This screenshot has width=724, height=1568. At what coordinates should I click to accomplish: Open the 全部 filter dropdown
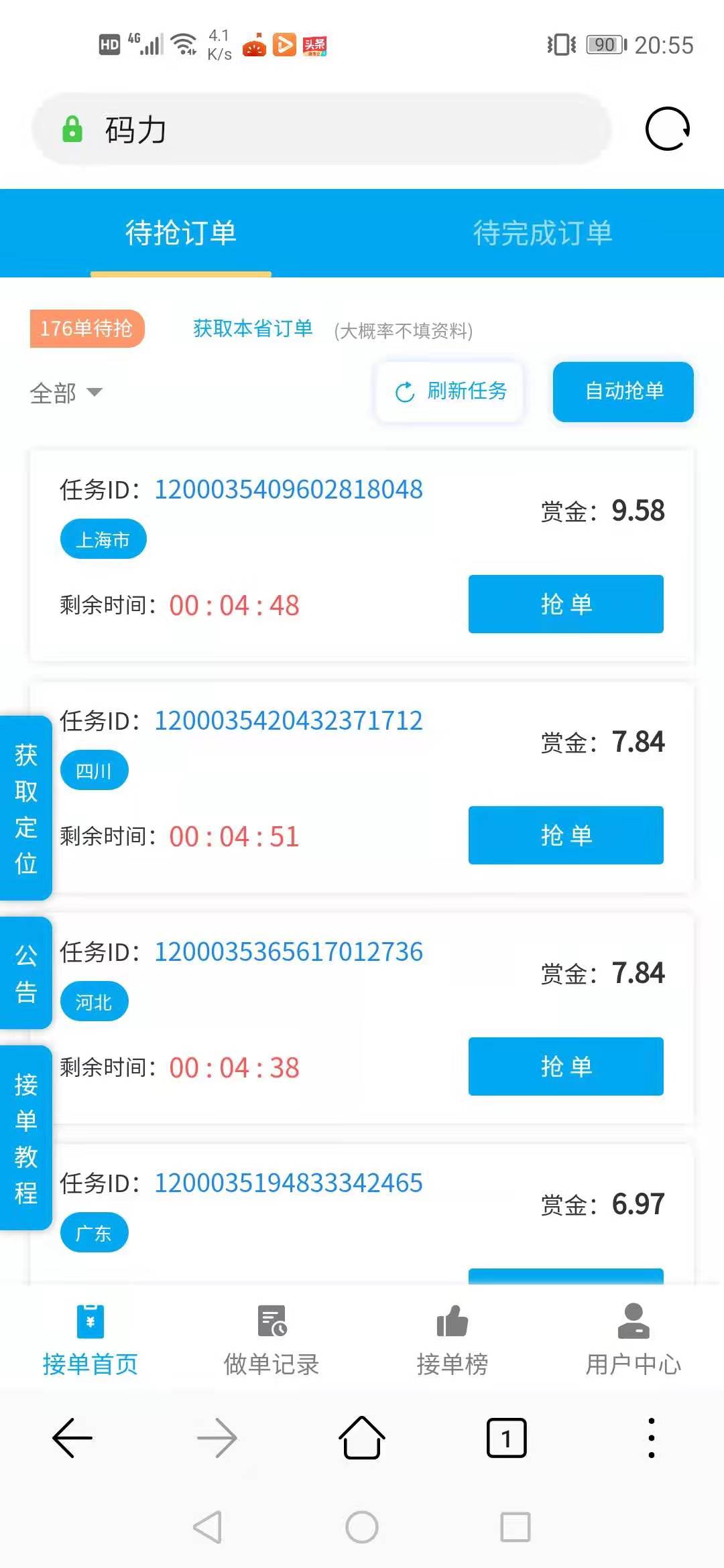point(67,392)
